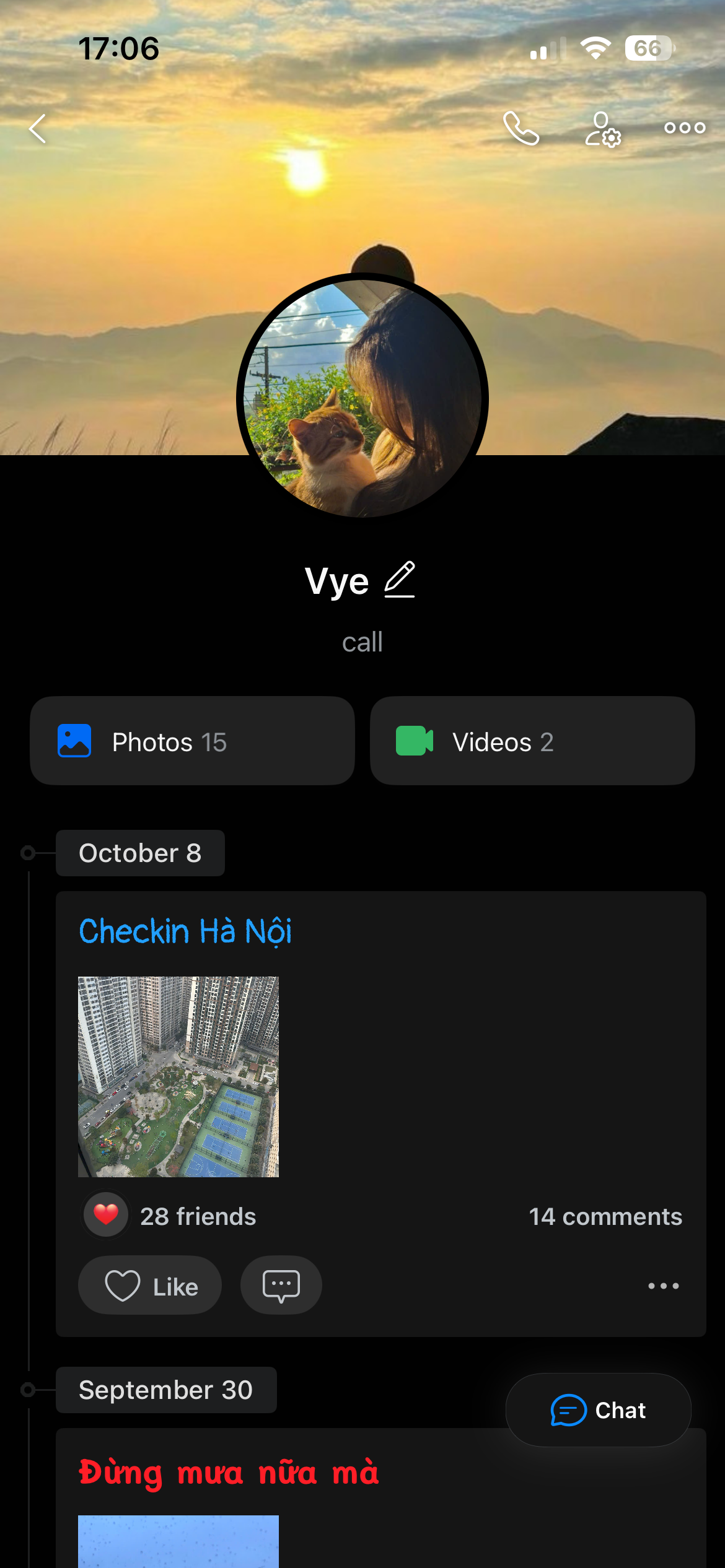Open the comment icon on the October 8 post

(281, 1285)
